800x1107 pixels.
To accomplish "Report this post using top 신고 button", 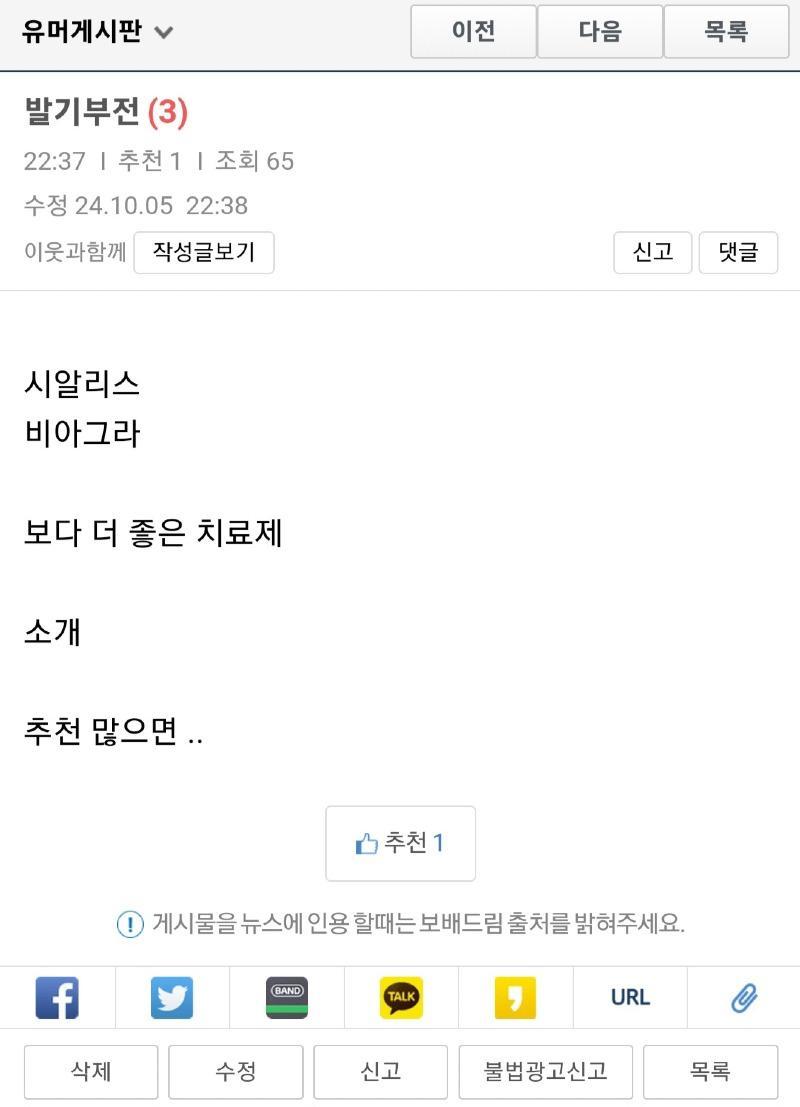I will click(653, 252).
